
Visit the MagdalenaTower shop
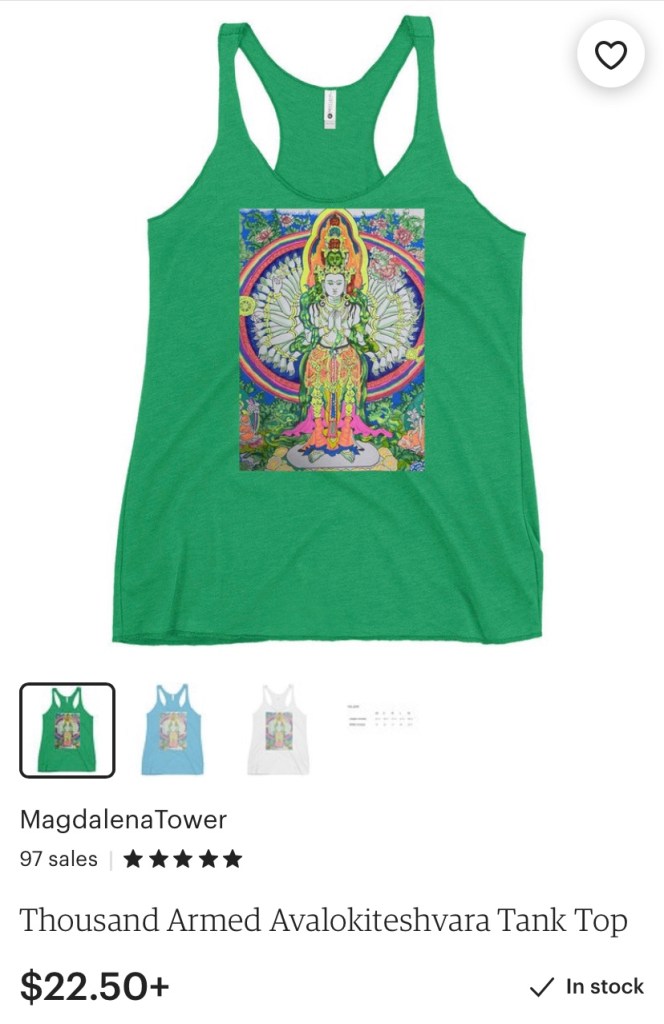coord(123,819)
